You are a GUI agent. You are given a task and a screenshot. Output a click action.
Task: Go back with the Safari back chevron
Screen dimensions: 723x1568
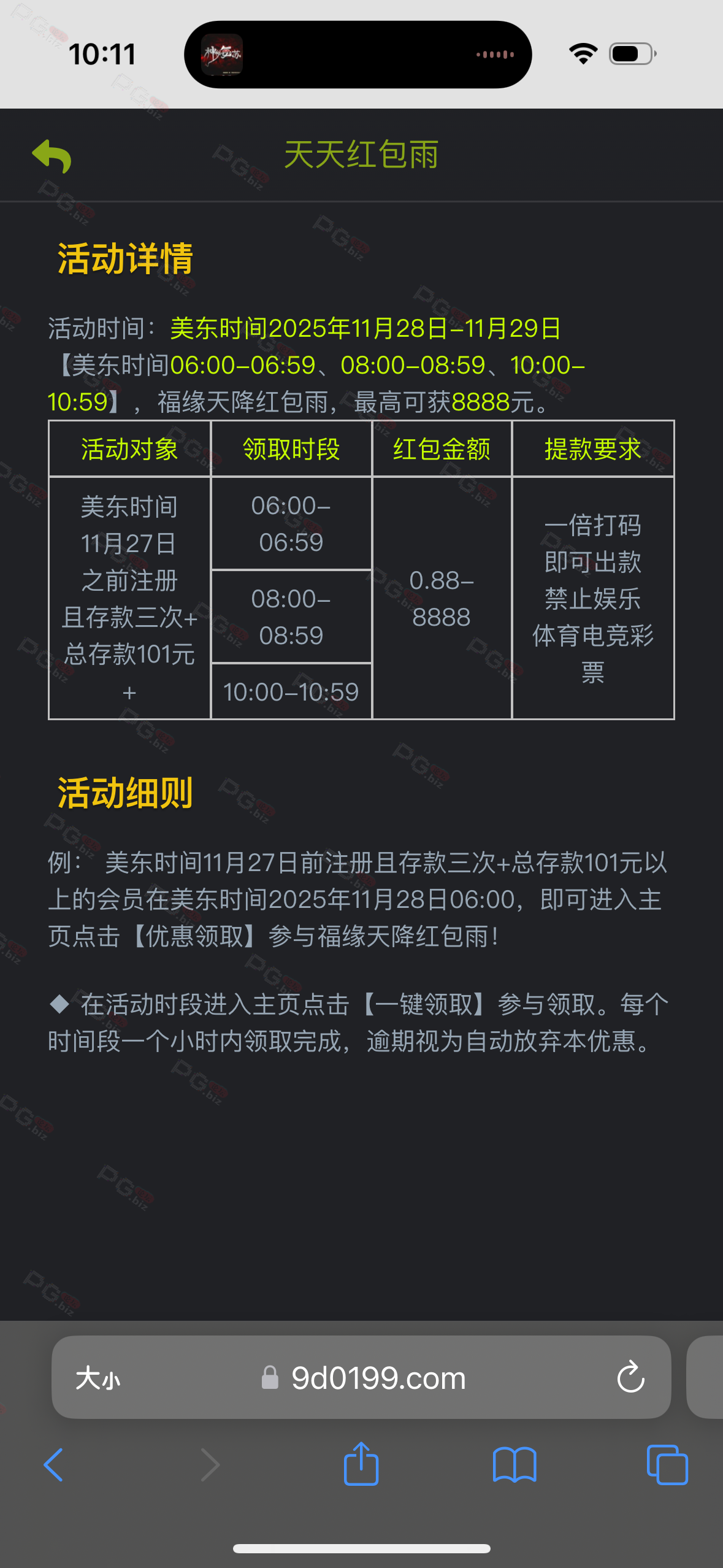pyautogui.click(x=53, y=1465)
